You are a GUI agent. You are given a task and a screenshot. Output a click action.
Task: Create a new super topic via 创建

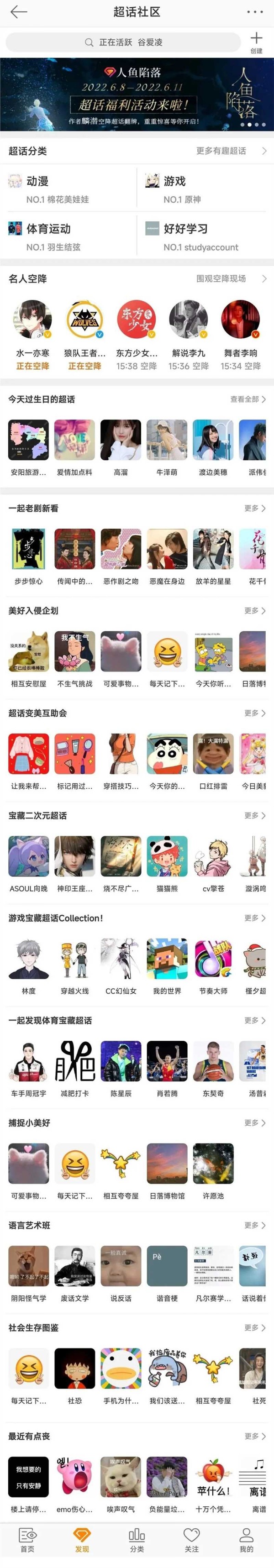[256, 42]
